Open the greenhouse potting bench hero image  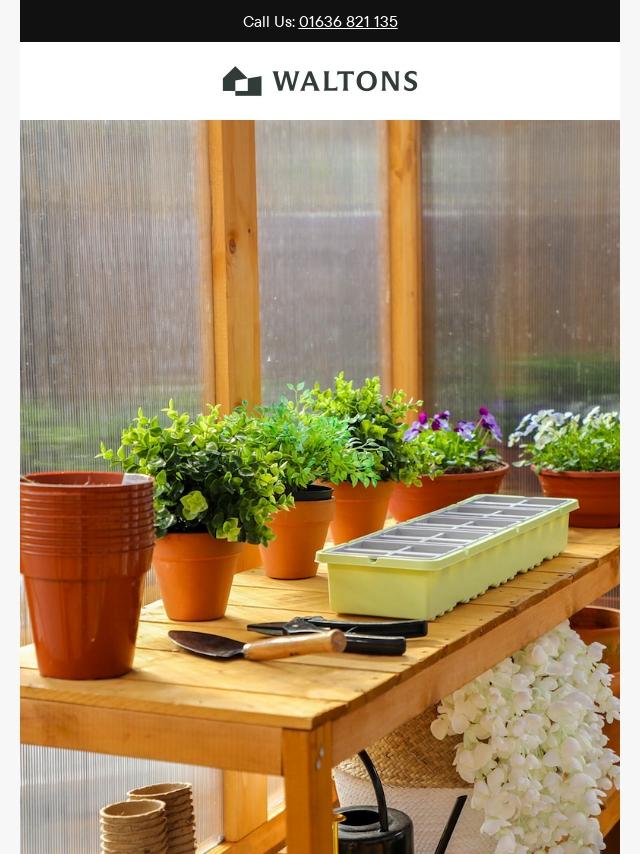(x=320, y=487)
